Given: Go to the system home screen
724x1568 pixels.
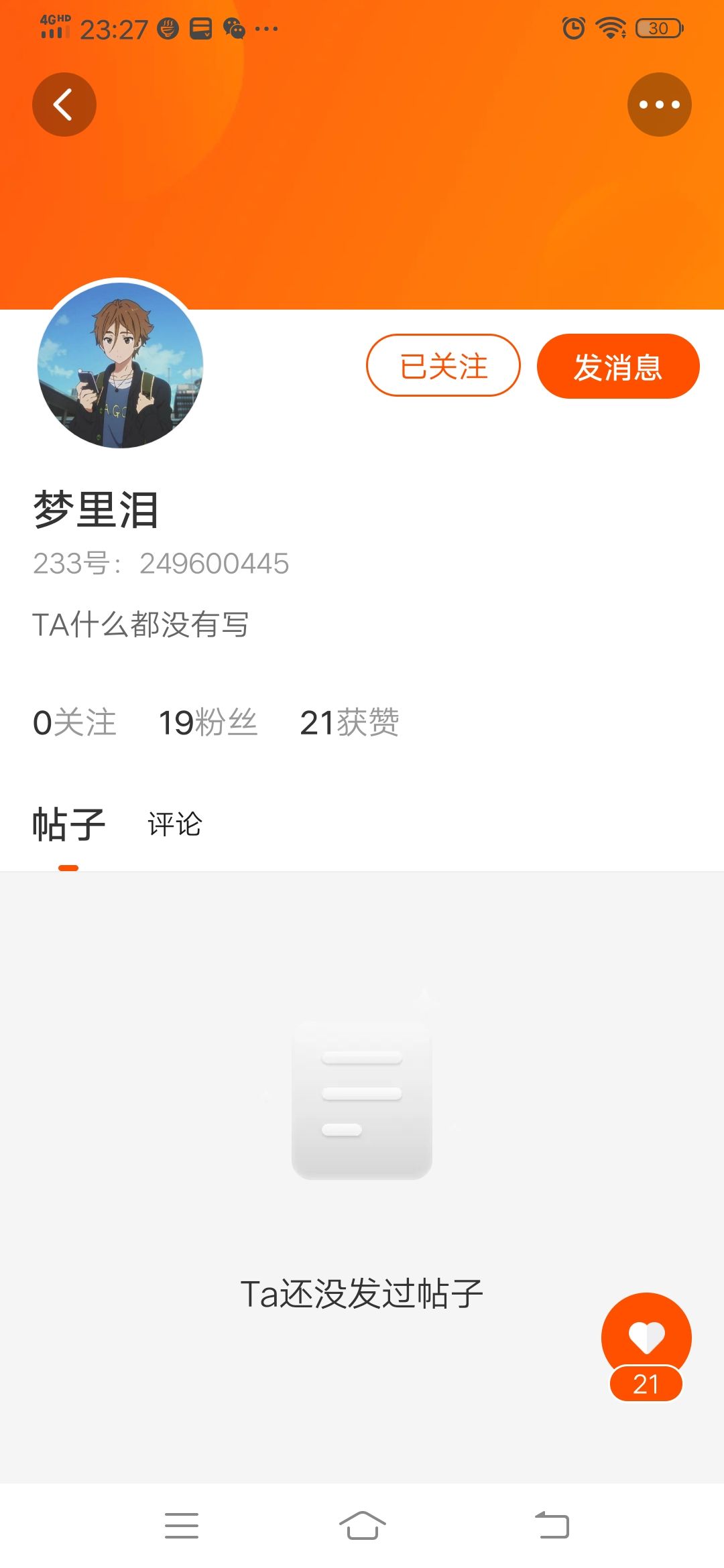Looking at the screenshot, I should pyautogui.click(x=362, y=1526).
